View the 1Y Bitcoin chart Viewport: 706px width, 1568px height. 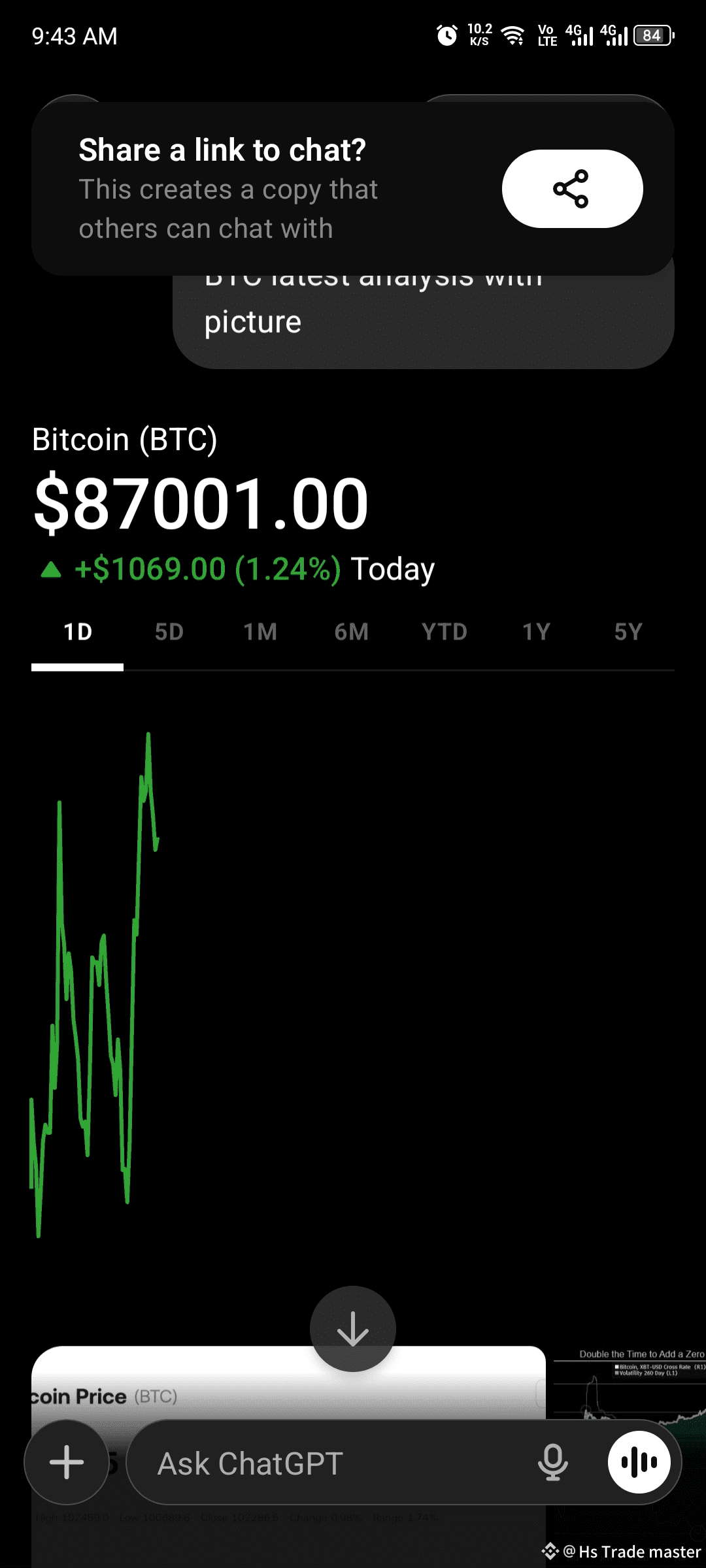coord(536,632)
